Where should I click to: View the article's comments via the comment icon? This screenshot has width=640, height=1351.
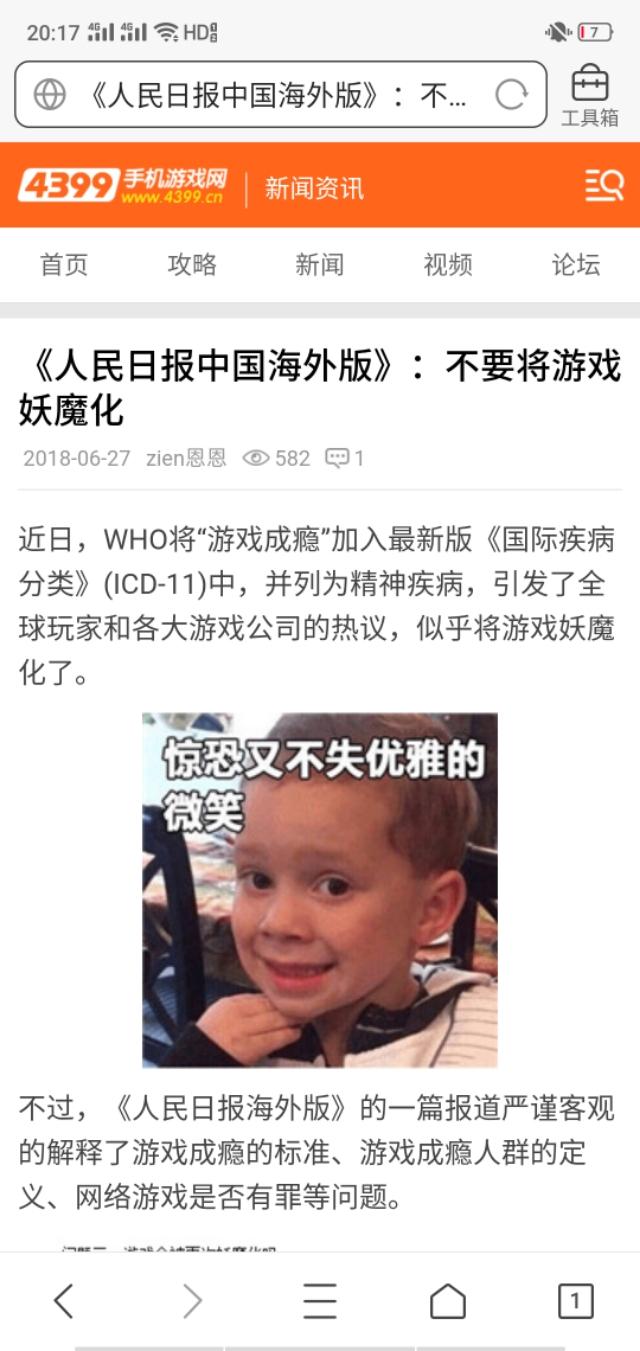coord(338,458)
